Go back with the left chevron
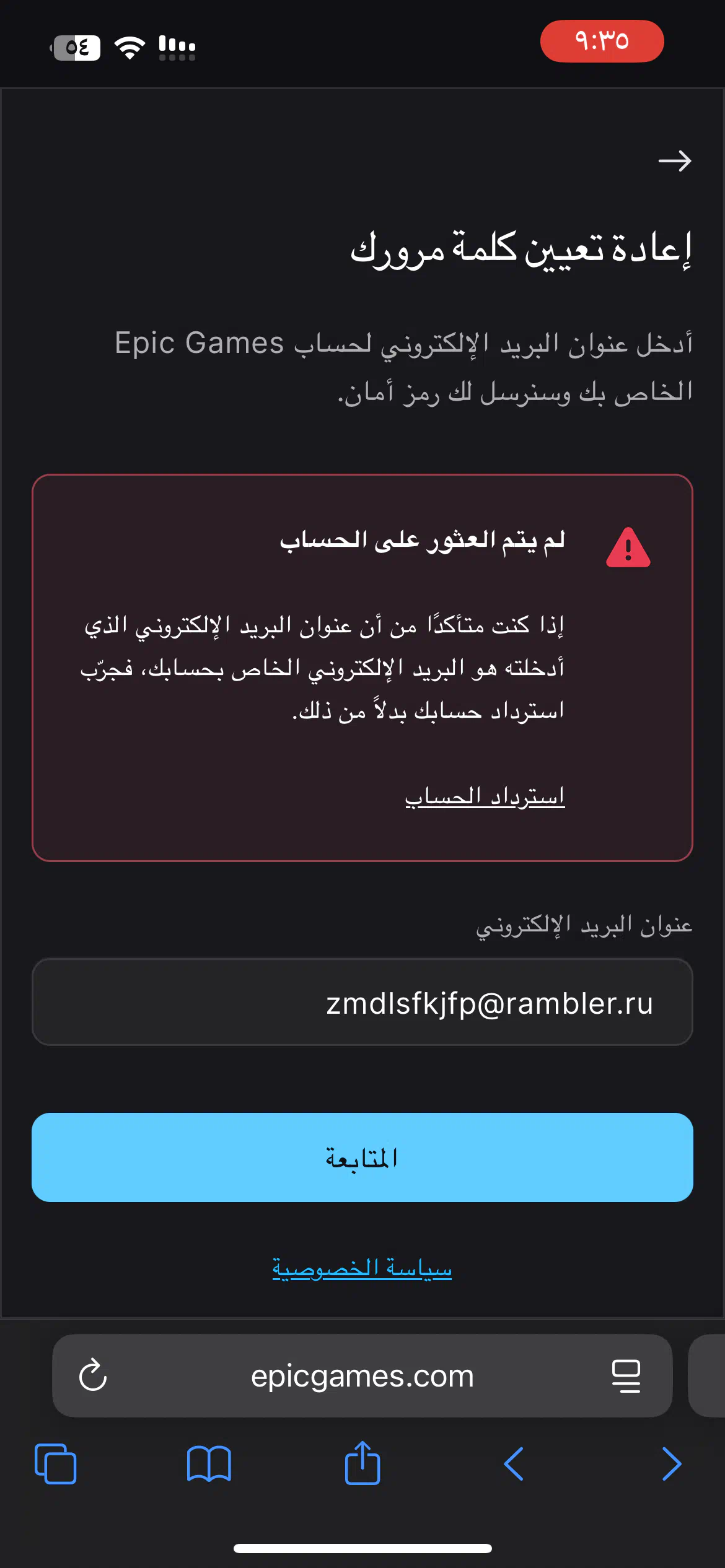The width and height of the screenshot is (725, 1568). pos(514,1464)
